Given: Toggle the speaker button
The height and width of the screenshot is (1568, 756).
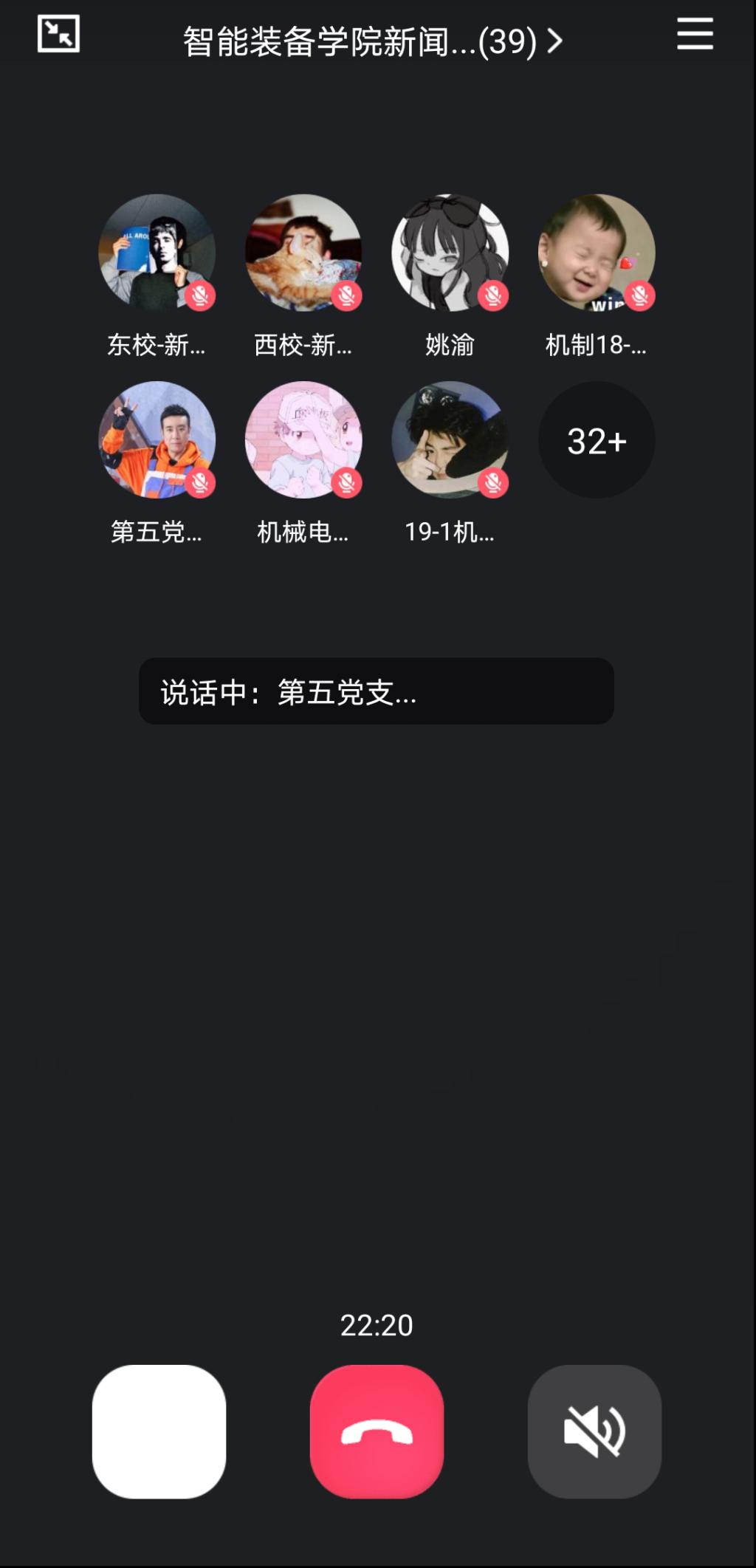Looking at the screenshot, I should (594, 1431).
